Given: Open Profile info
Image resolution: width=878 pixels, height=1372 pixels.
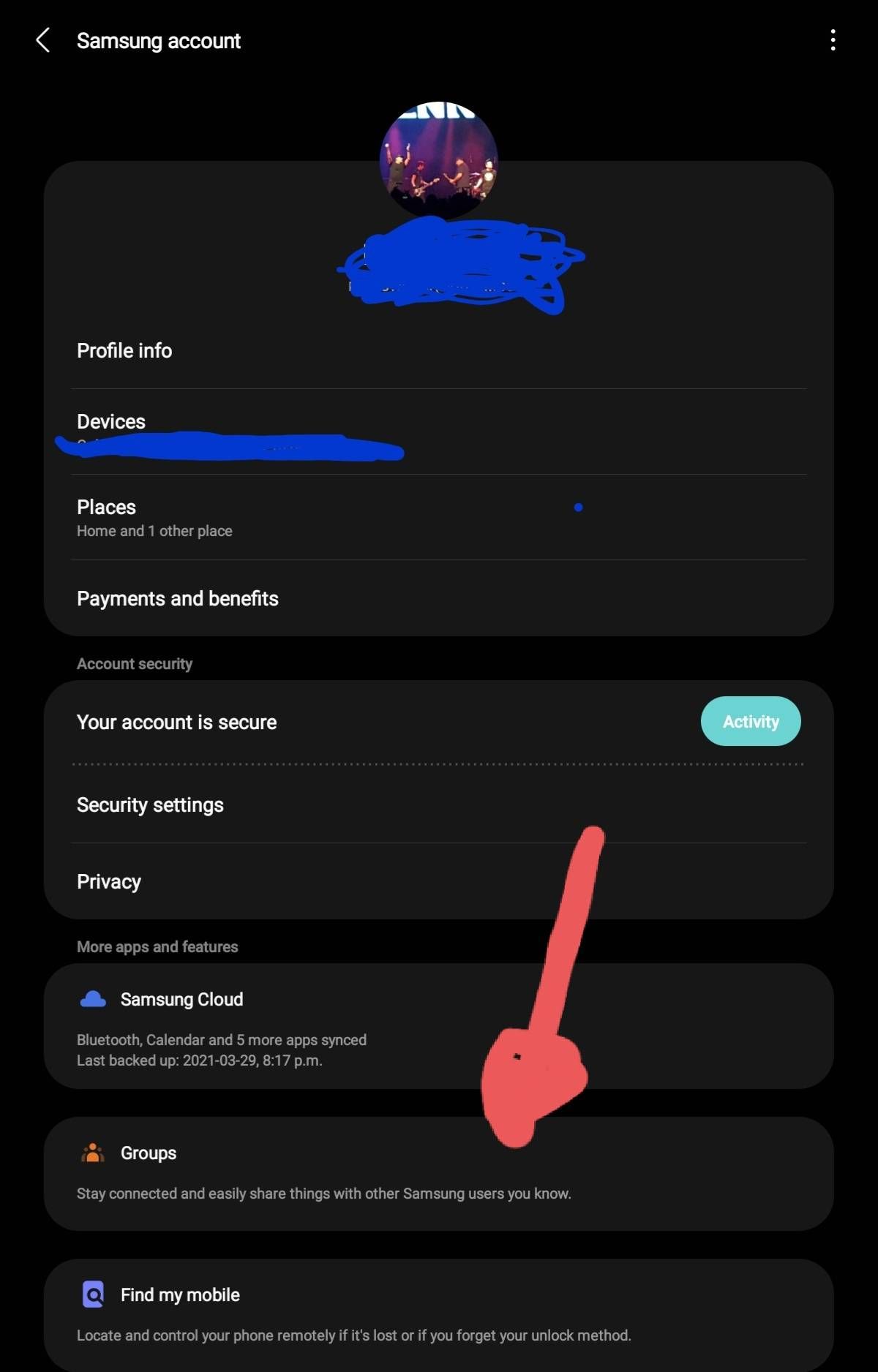Looking at the screenshot, I should (124, 351).
